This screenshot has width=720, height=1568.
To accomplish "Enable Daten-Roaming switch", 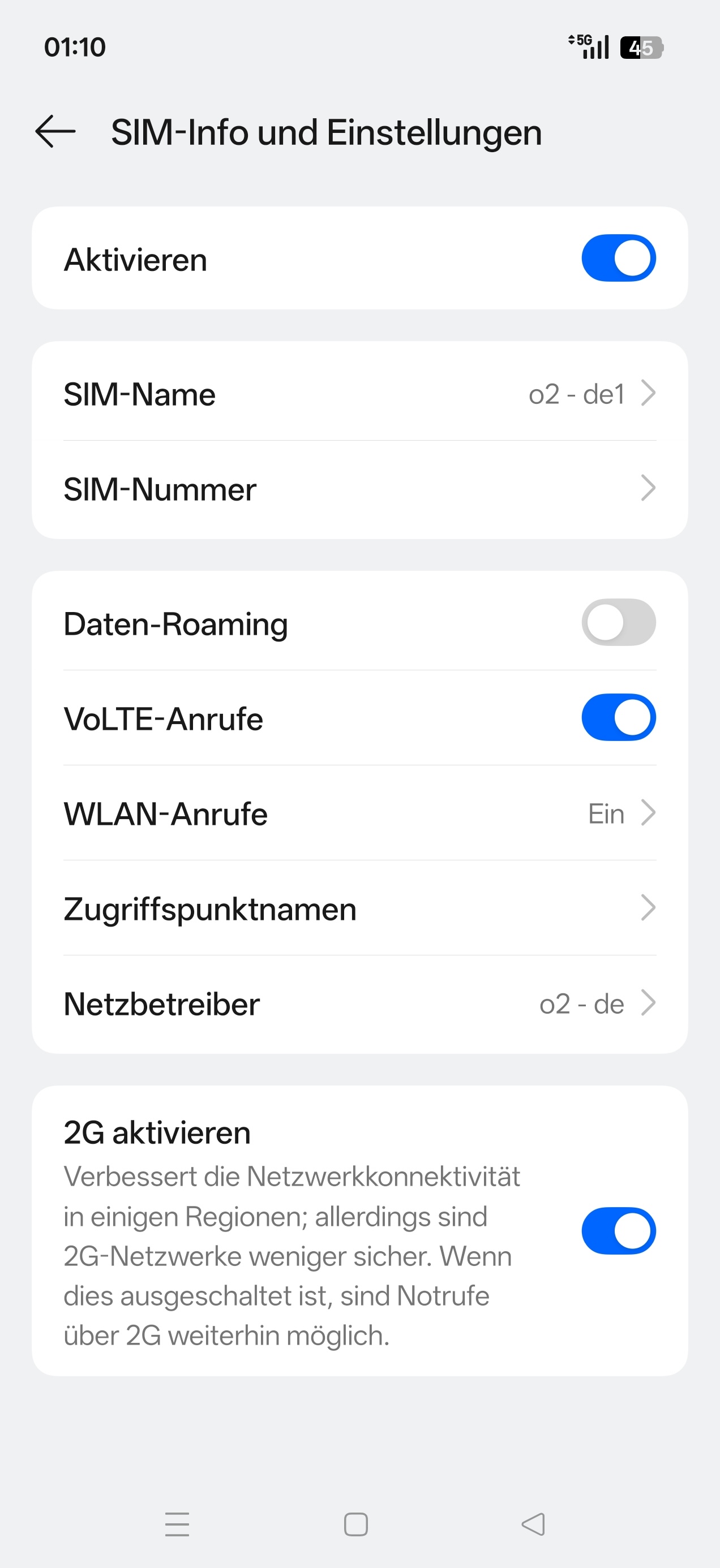I will click(x=618, y=622).
